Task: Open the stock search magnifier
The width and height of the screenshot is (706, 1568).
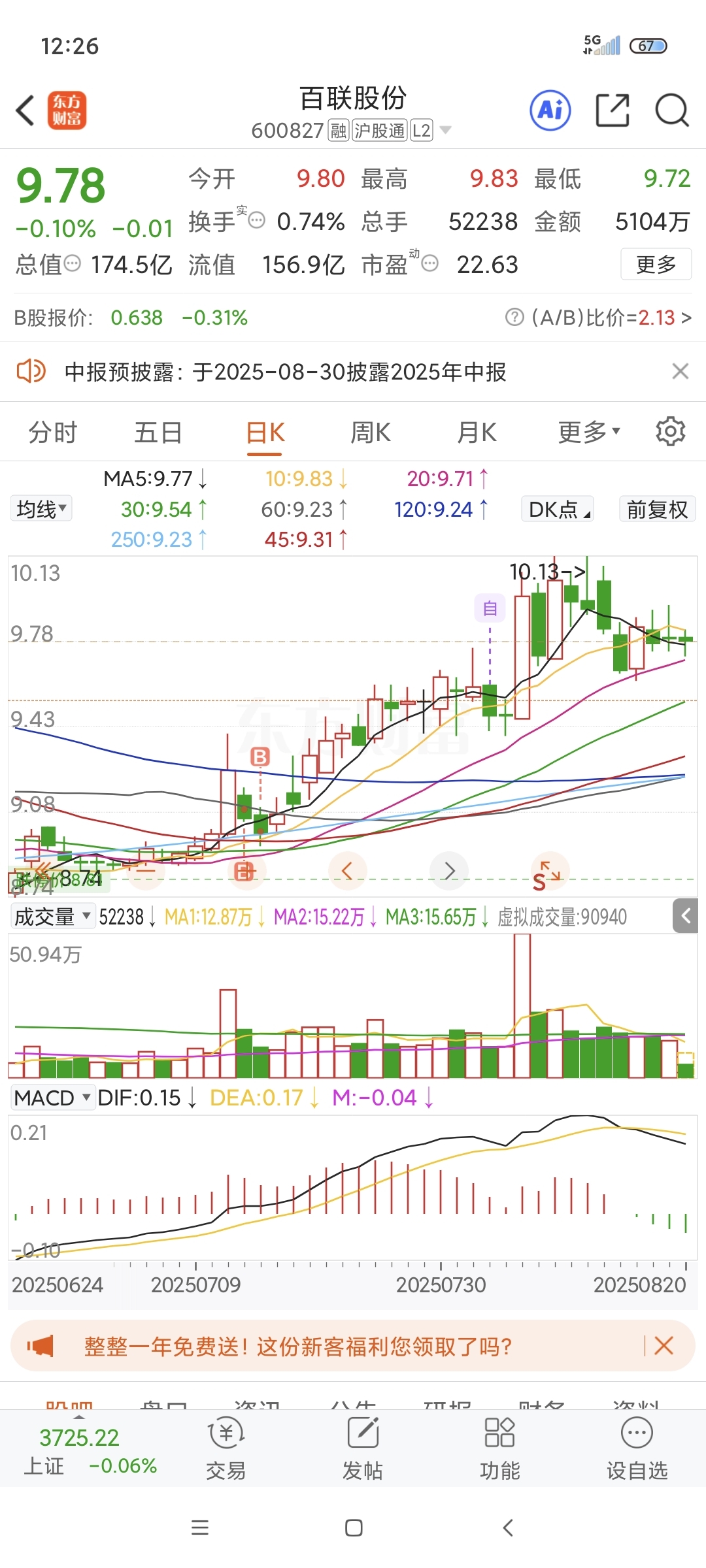Action: pos(672,110)
